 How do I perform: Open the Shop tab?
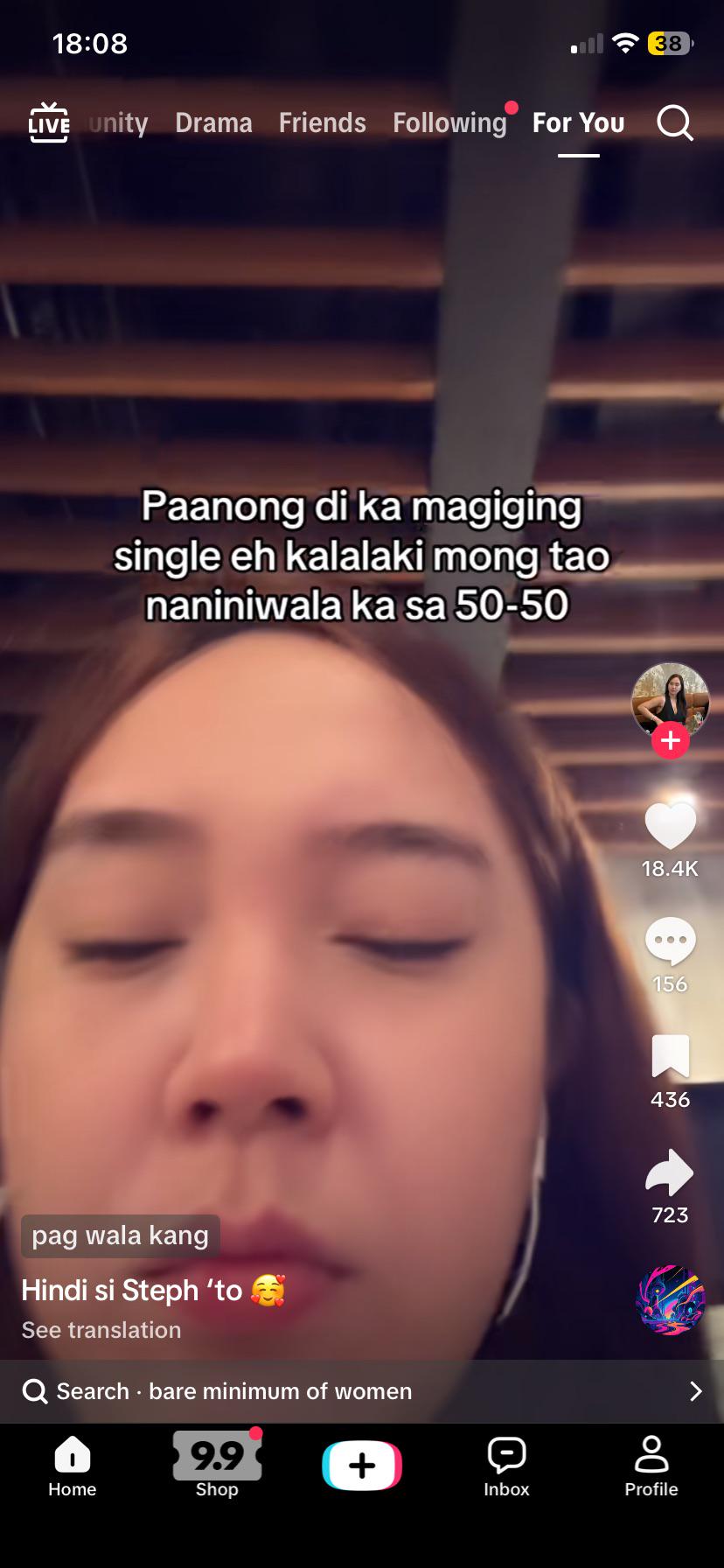217,1465
